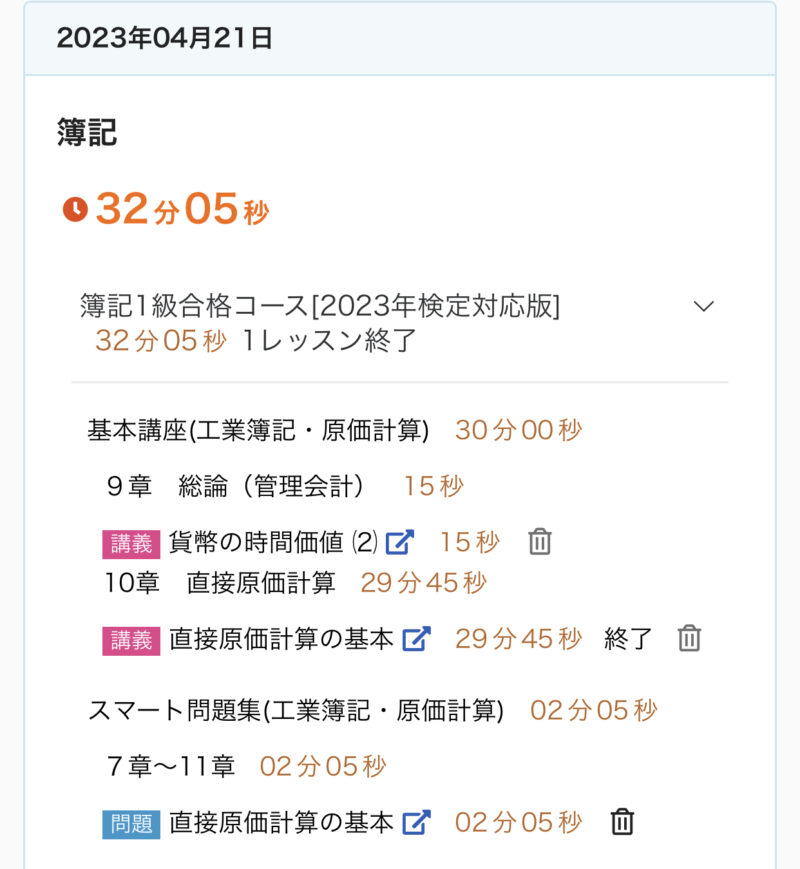
Task: Open 直接原価計算の基本 lecture external link
Action: [x=416, y=639]
